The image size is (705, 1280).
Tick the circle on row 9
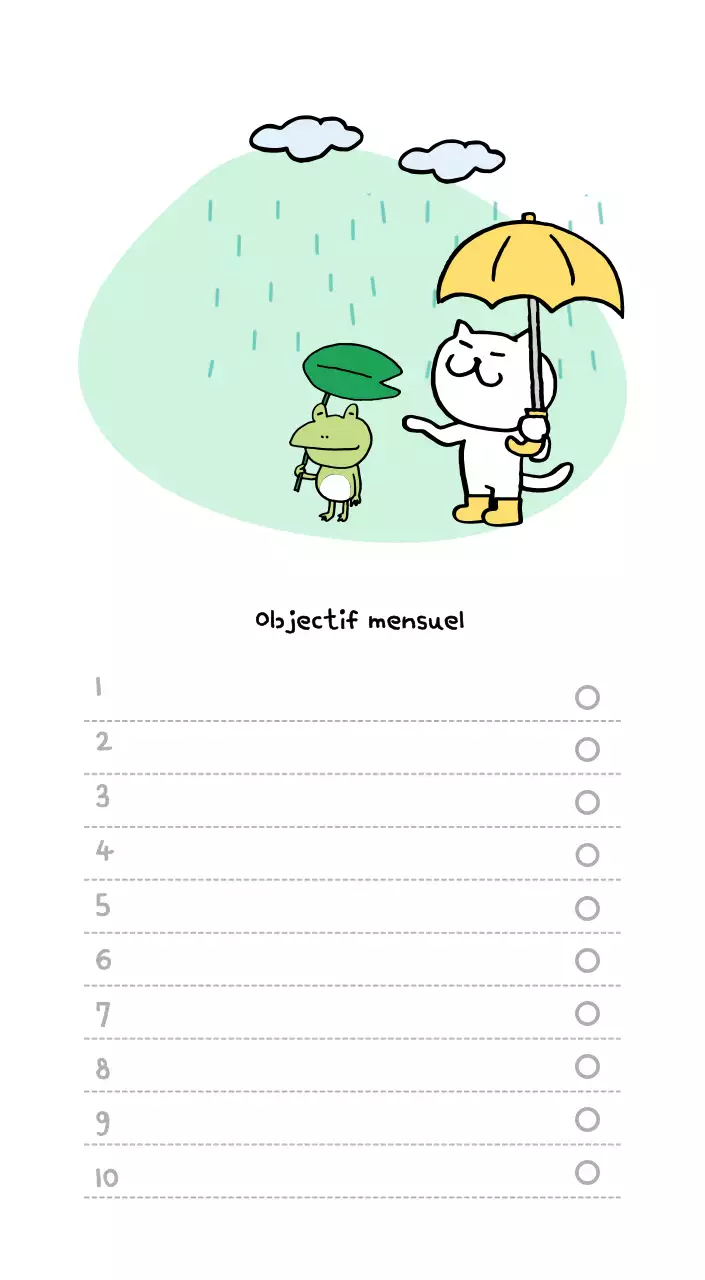pyautogui.click(x=587, y=1119)
